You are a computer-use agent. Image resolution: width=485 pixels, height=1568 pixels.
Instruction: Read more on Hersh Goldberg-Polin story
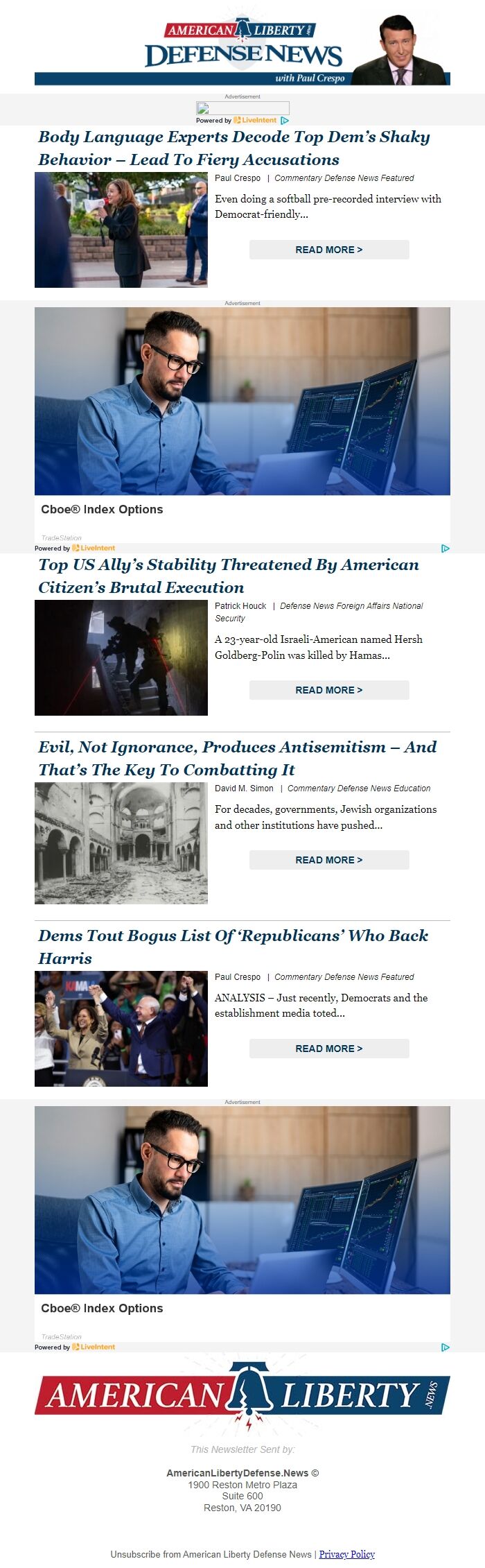pos(329,690)
